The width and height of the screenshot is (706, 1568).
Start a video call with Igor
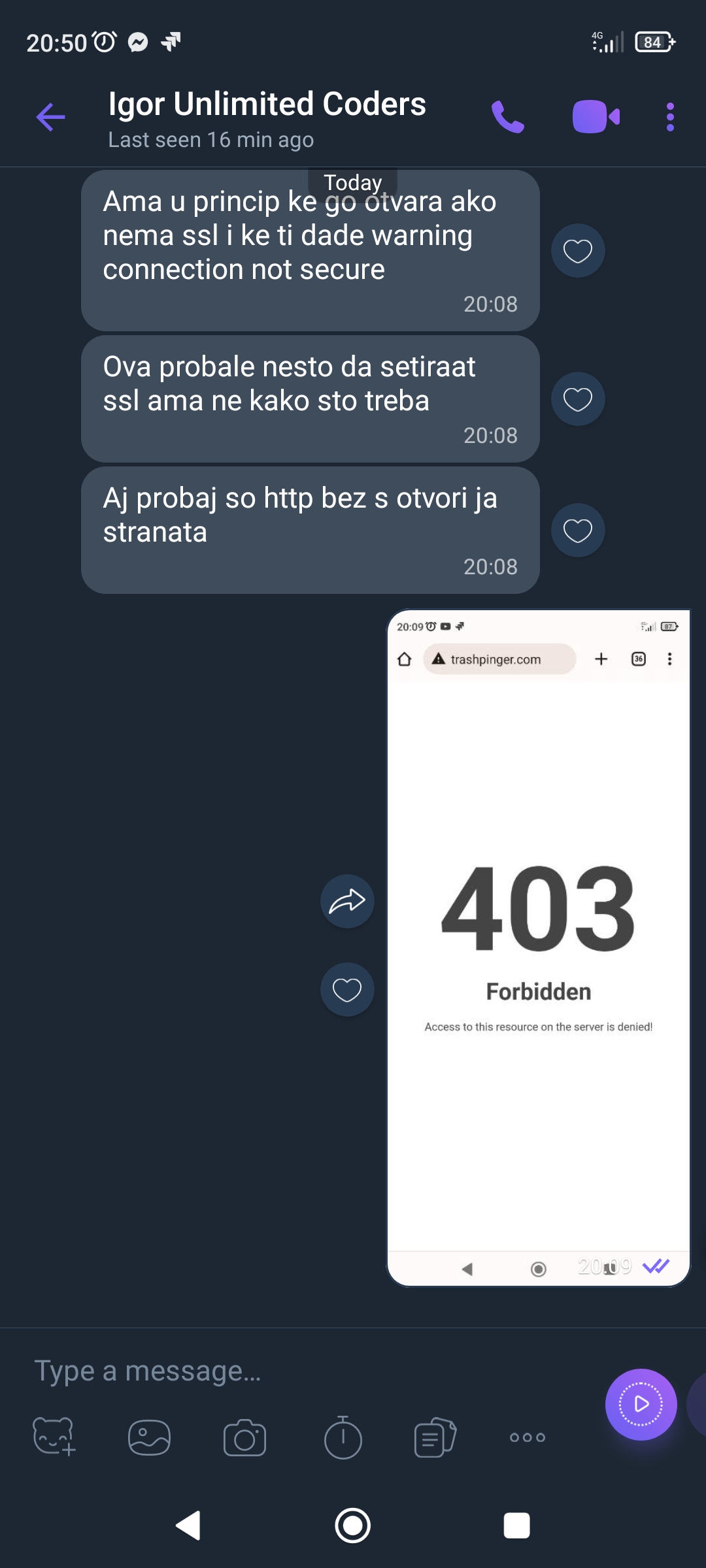pos(596,118)
